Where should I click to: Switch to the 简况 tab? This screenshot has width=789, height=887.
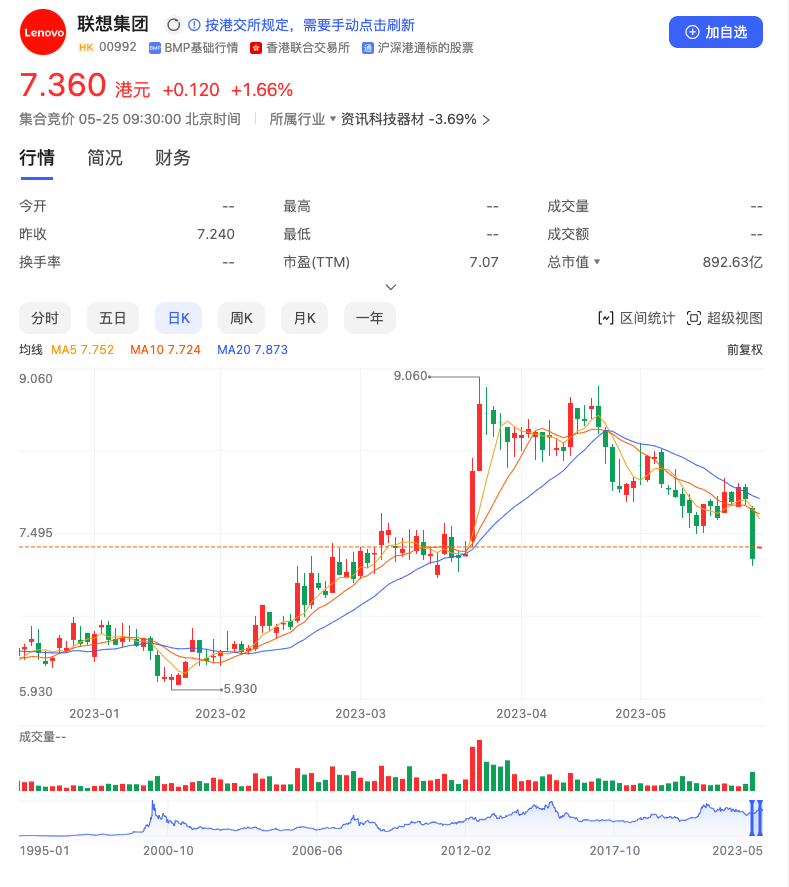[104, 158]
